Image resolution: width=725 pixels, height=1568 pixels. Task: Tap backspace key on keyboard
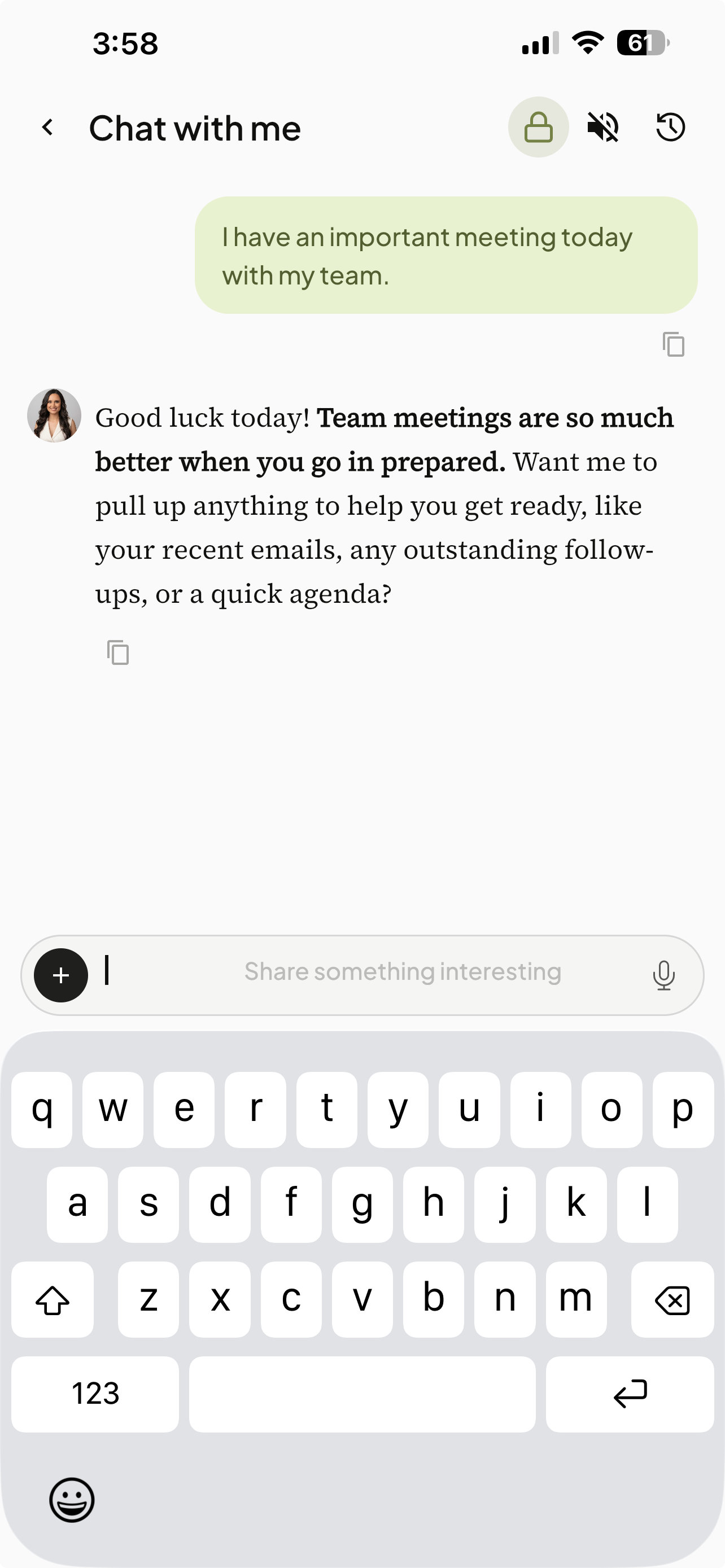coord(672,1299)
